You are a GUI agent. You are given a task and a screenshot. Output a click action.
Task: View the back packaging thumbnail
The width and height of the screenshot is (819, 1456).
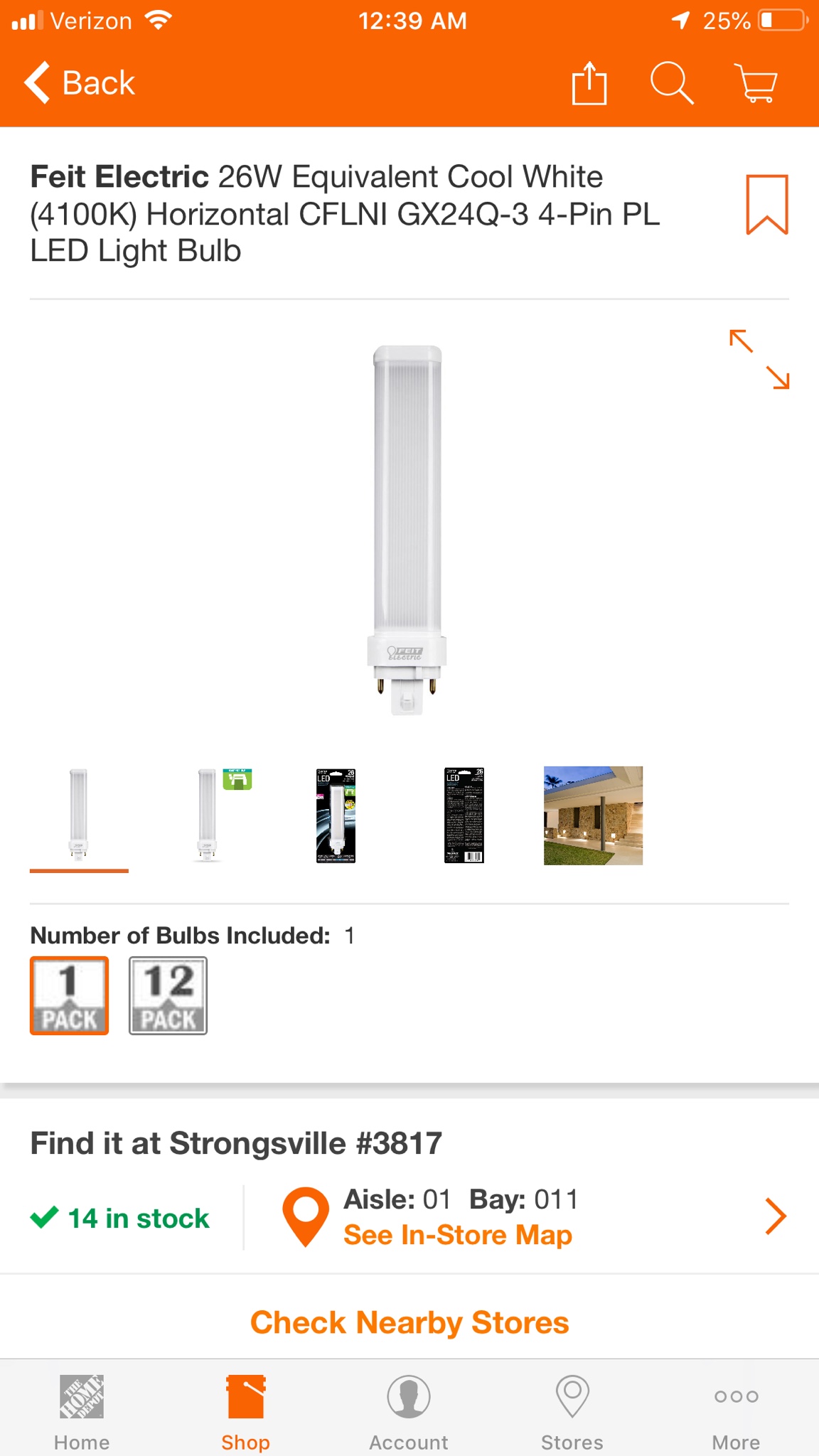[x=464, y=815]
